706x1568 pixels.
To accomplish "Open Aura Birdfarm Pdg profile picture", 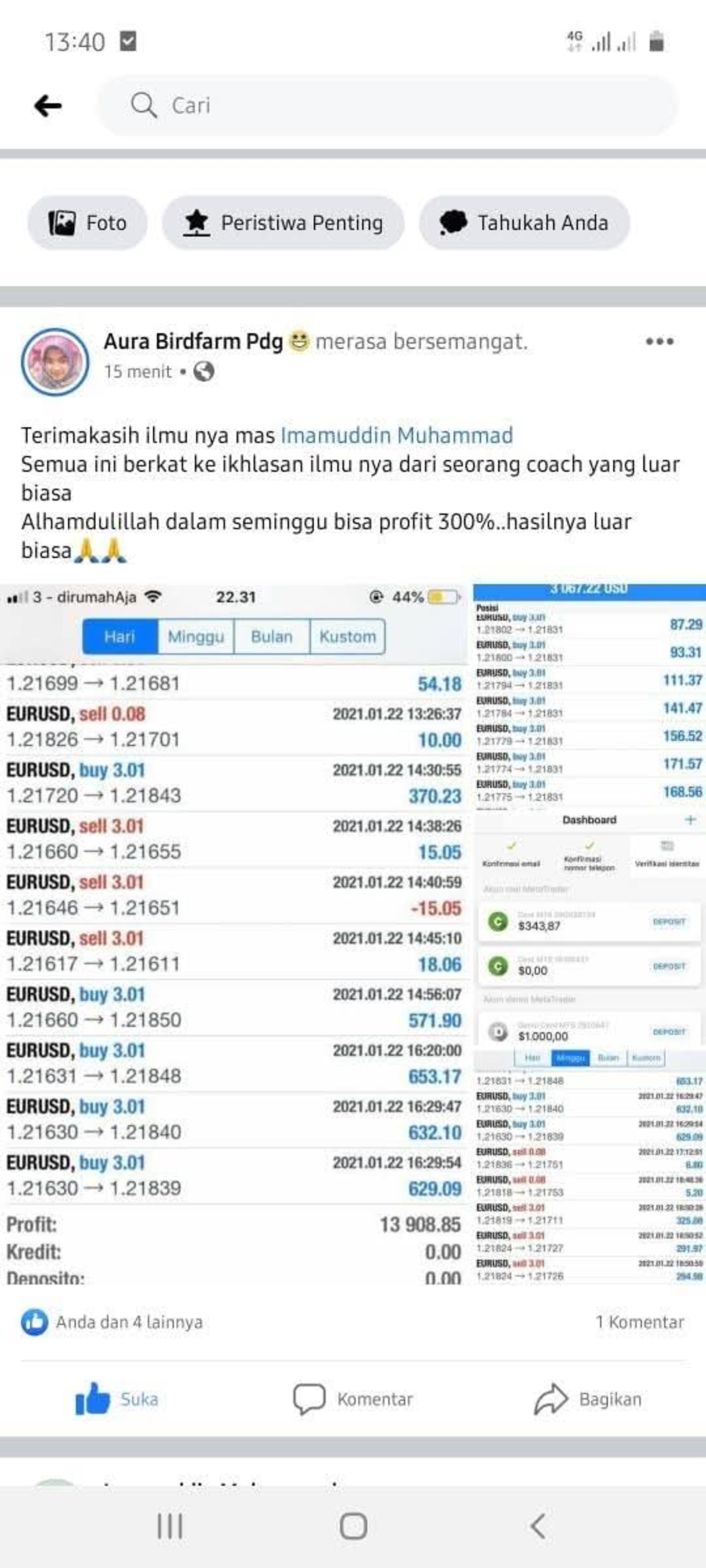I will pos(55,362).
